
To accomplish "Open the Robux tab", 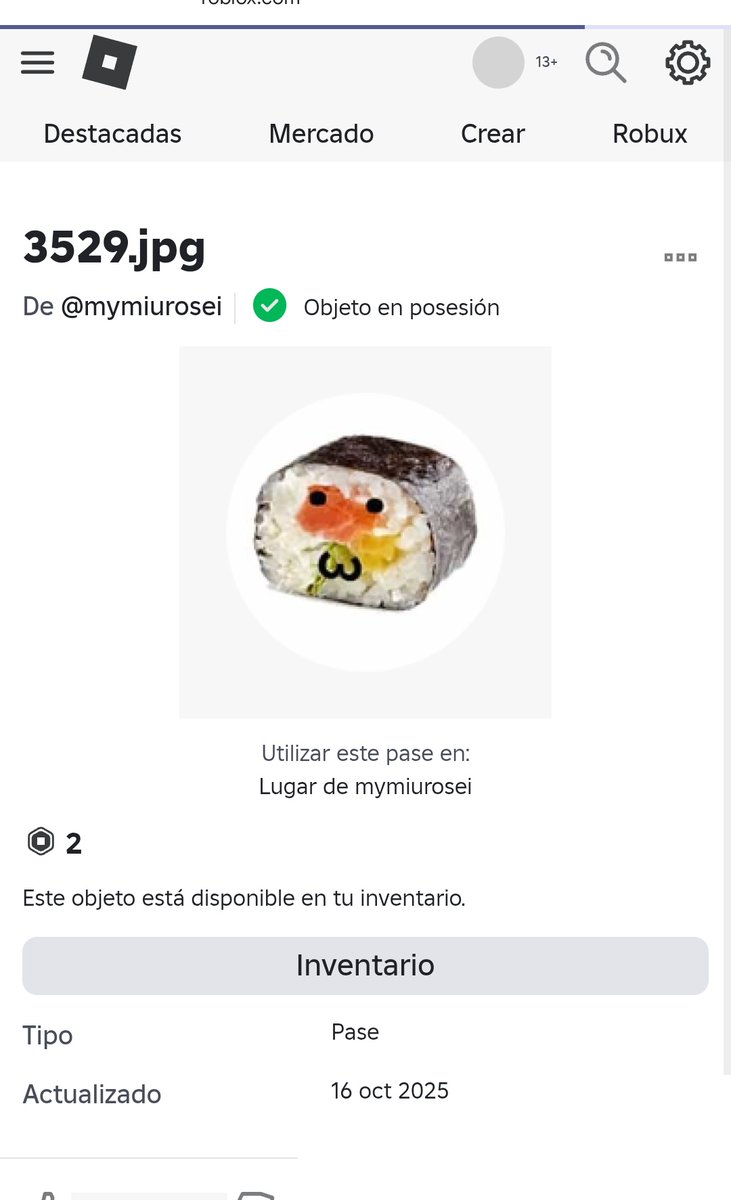I will tap(649, 134).
